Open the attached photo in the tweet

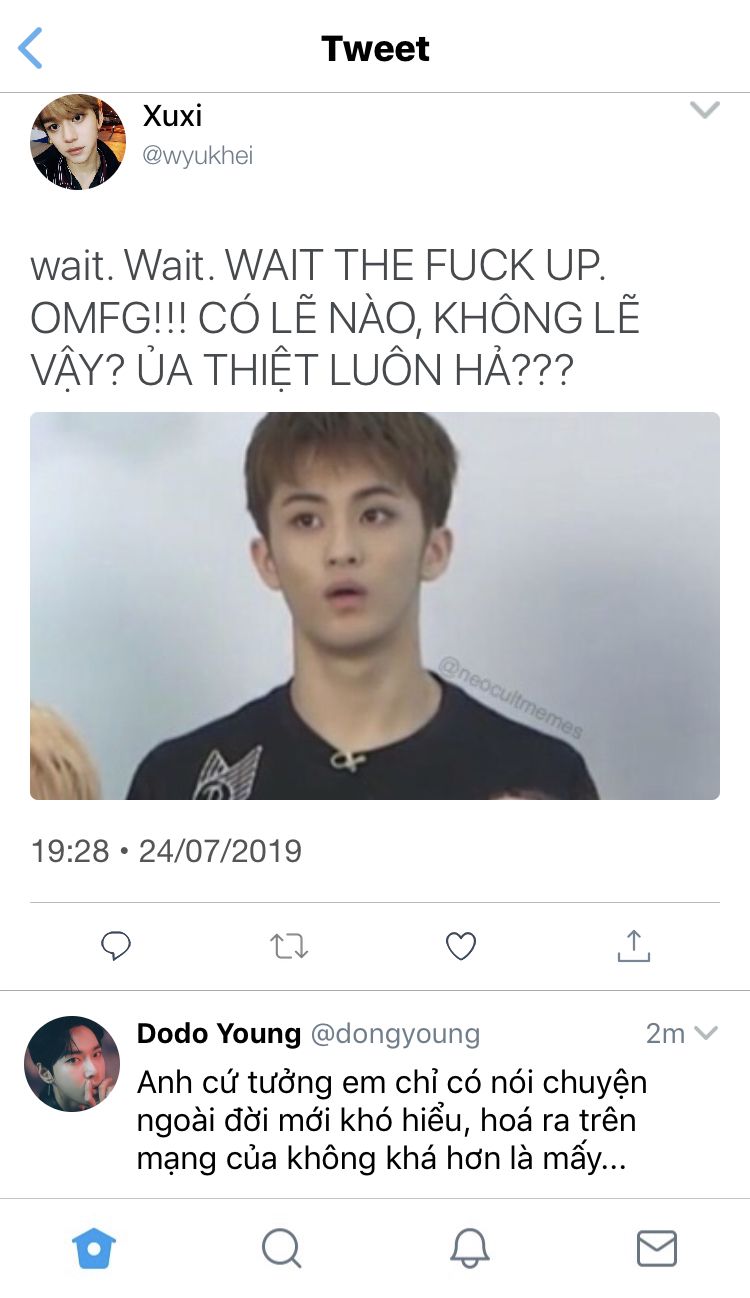(x=375, y=606)
